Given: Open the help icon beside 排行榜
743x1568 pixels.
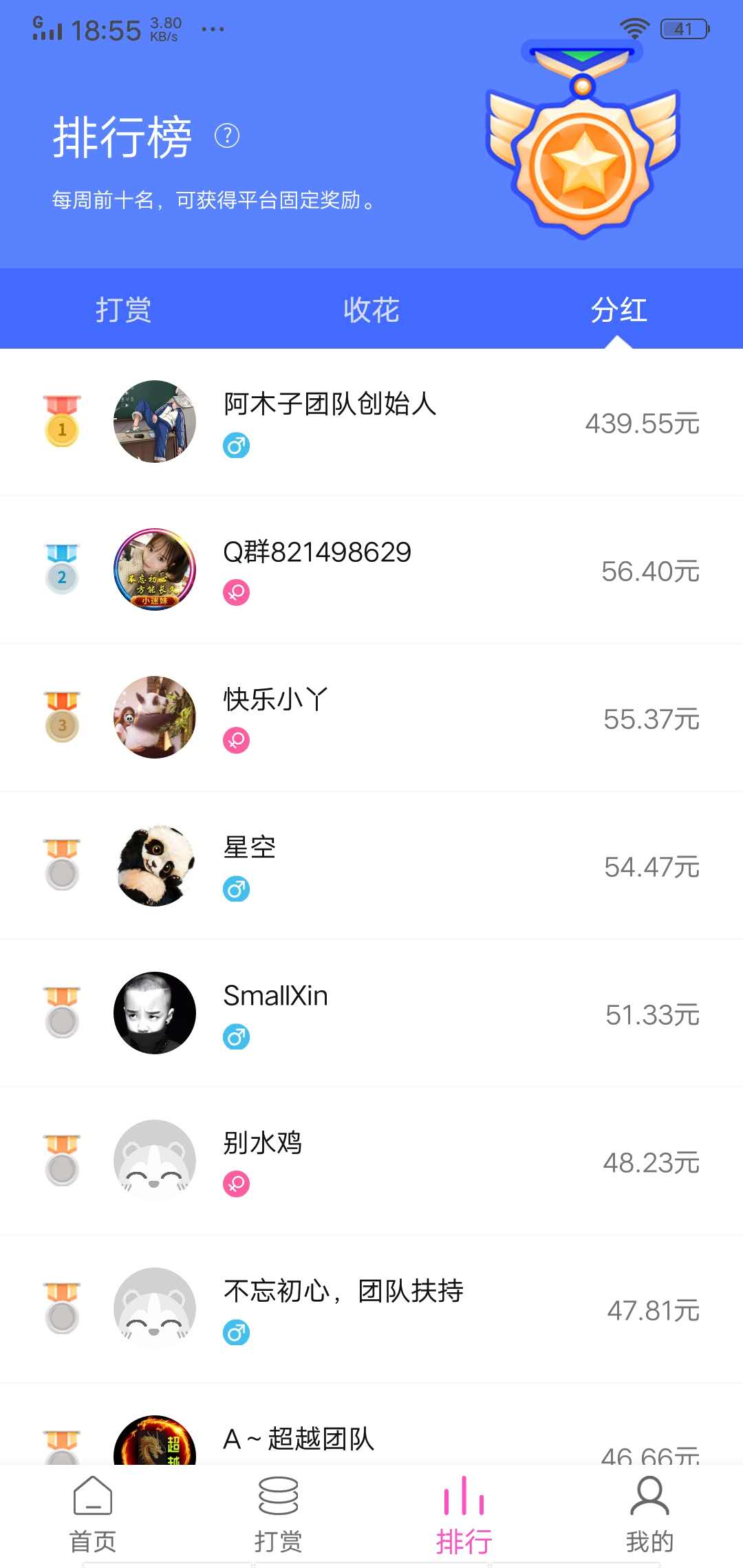Looking at the screenshot, I should [227, 135].
